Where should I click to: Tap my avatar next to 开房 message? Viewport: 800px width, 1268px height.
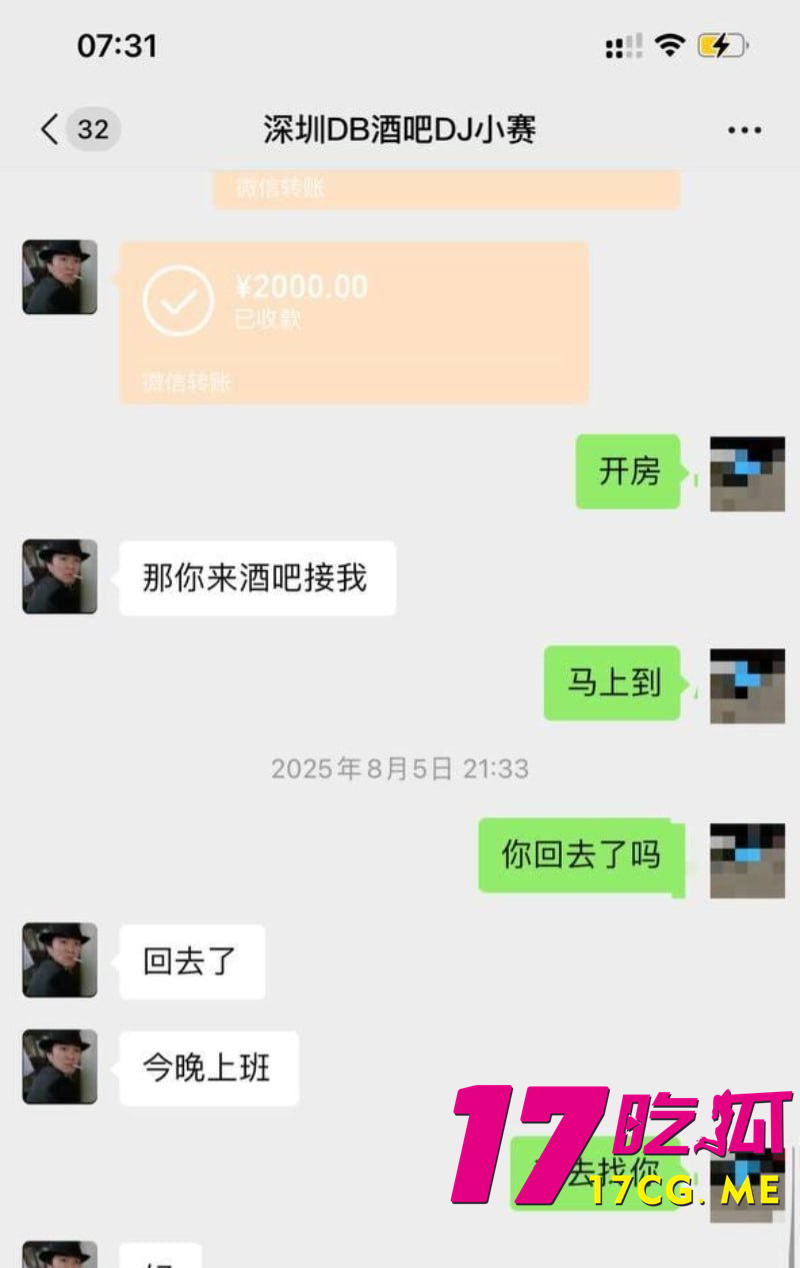[x=747, y=473]
